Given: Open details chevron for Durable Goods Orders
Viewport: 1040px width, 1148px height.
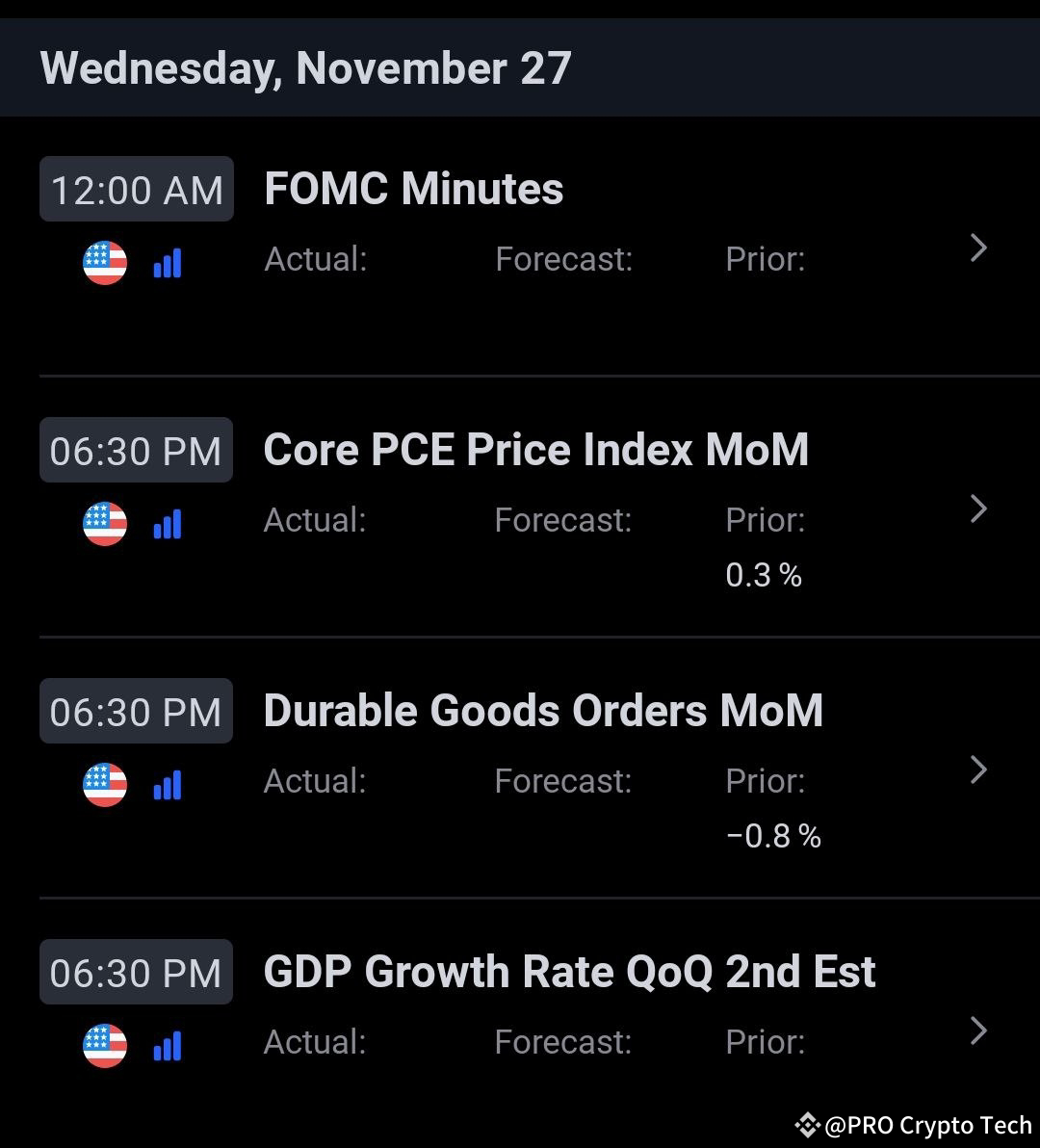Looking at the screenshot, I should [x=978, y=770].
